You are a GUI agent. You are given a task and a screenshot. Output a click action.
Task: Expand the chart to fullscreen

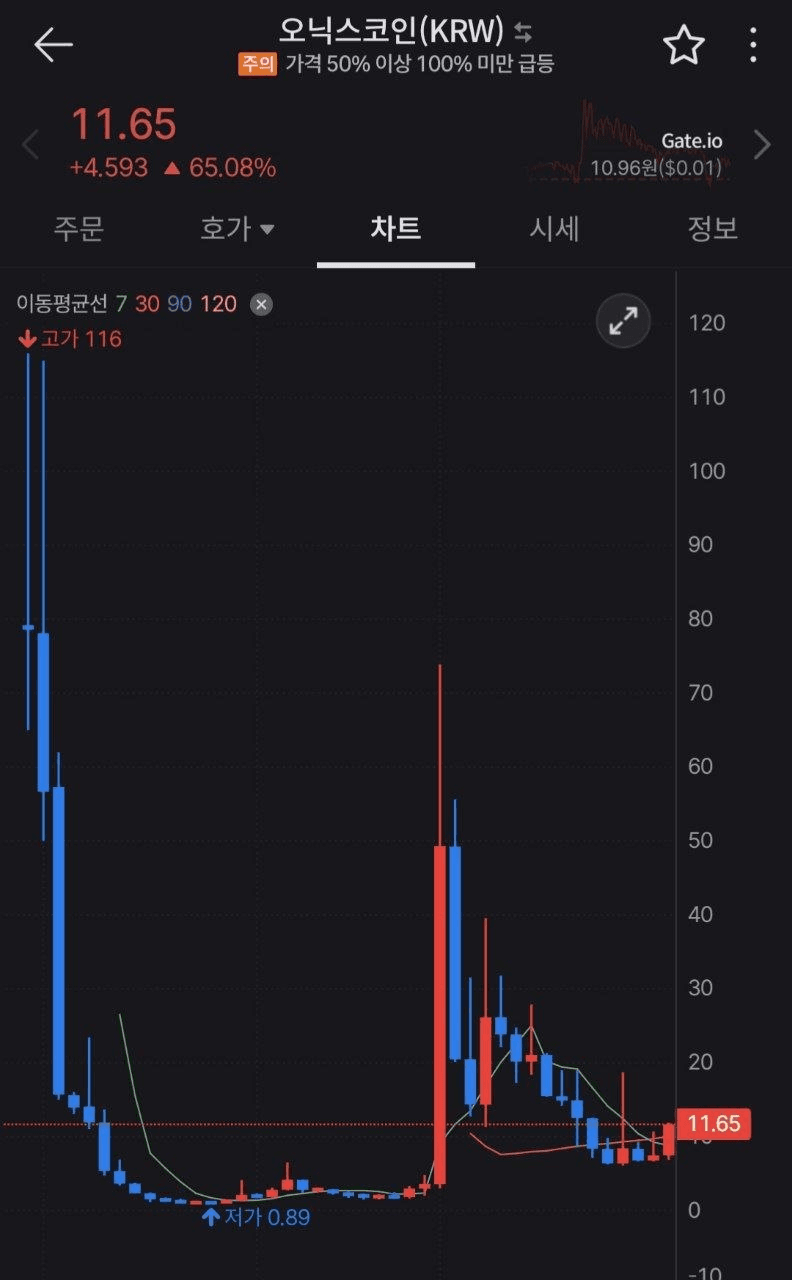click(x=623, y=321)
